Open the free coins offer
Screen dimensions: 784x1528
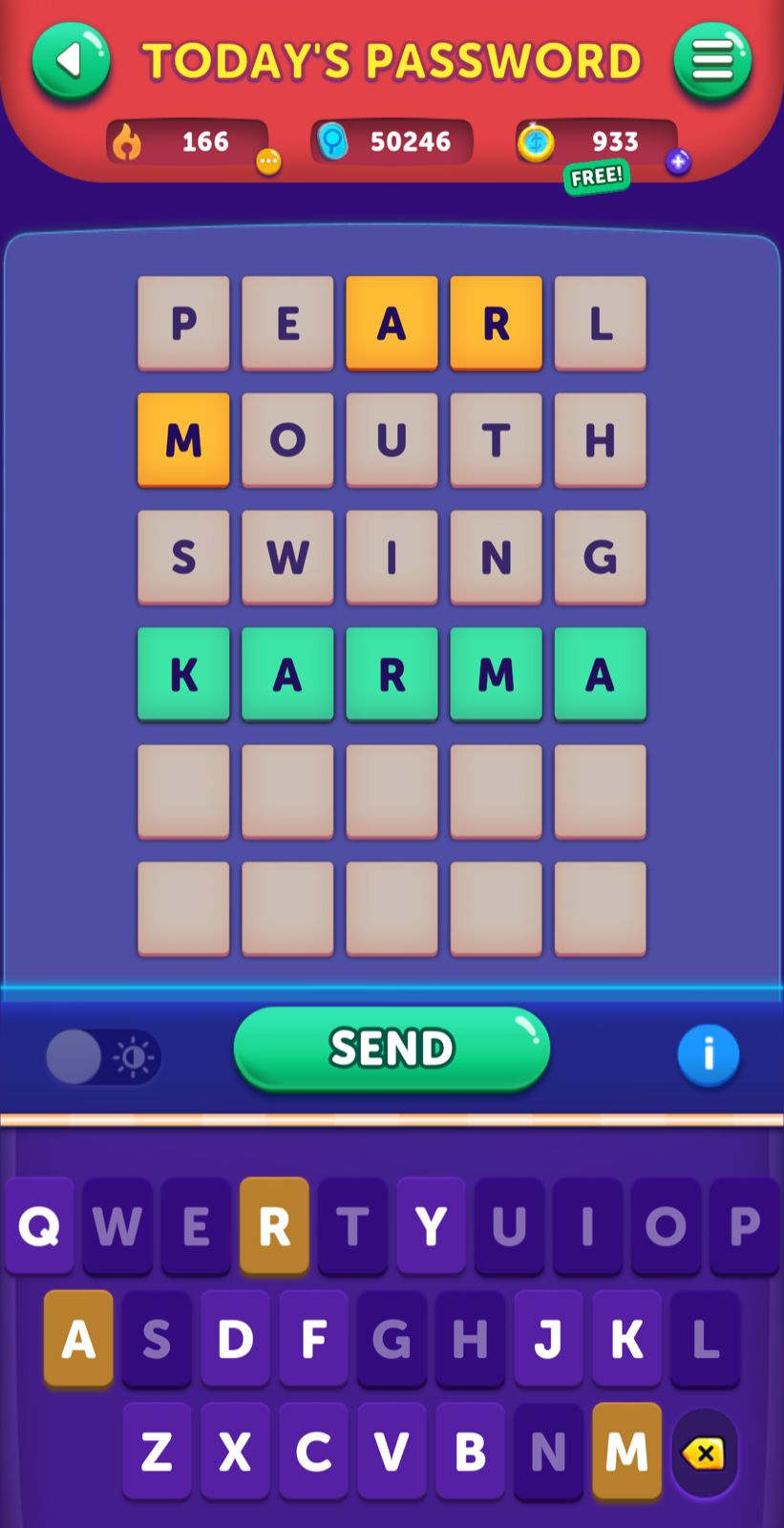tap(596, 177)
